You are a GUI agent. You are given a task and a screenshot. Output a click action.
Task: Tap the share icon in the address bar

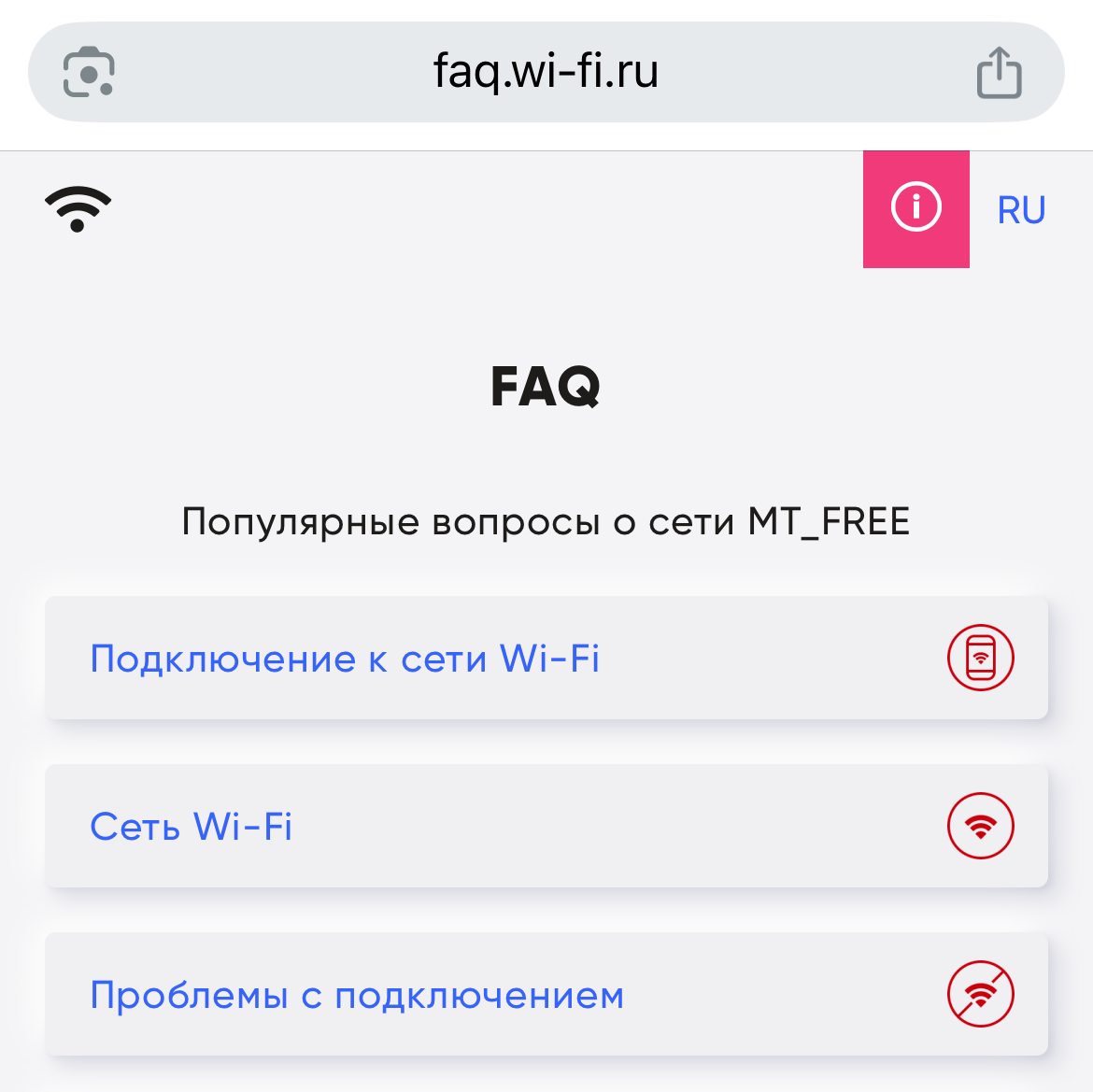(999, 73)
